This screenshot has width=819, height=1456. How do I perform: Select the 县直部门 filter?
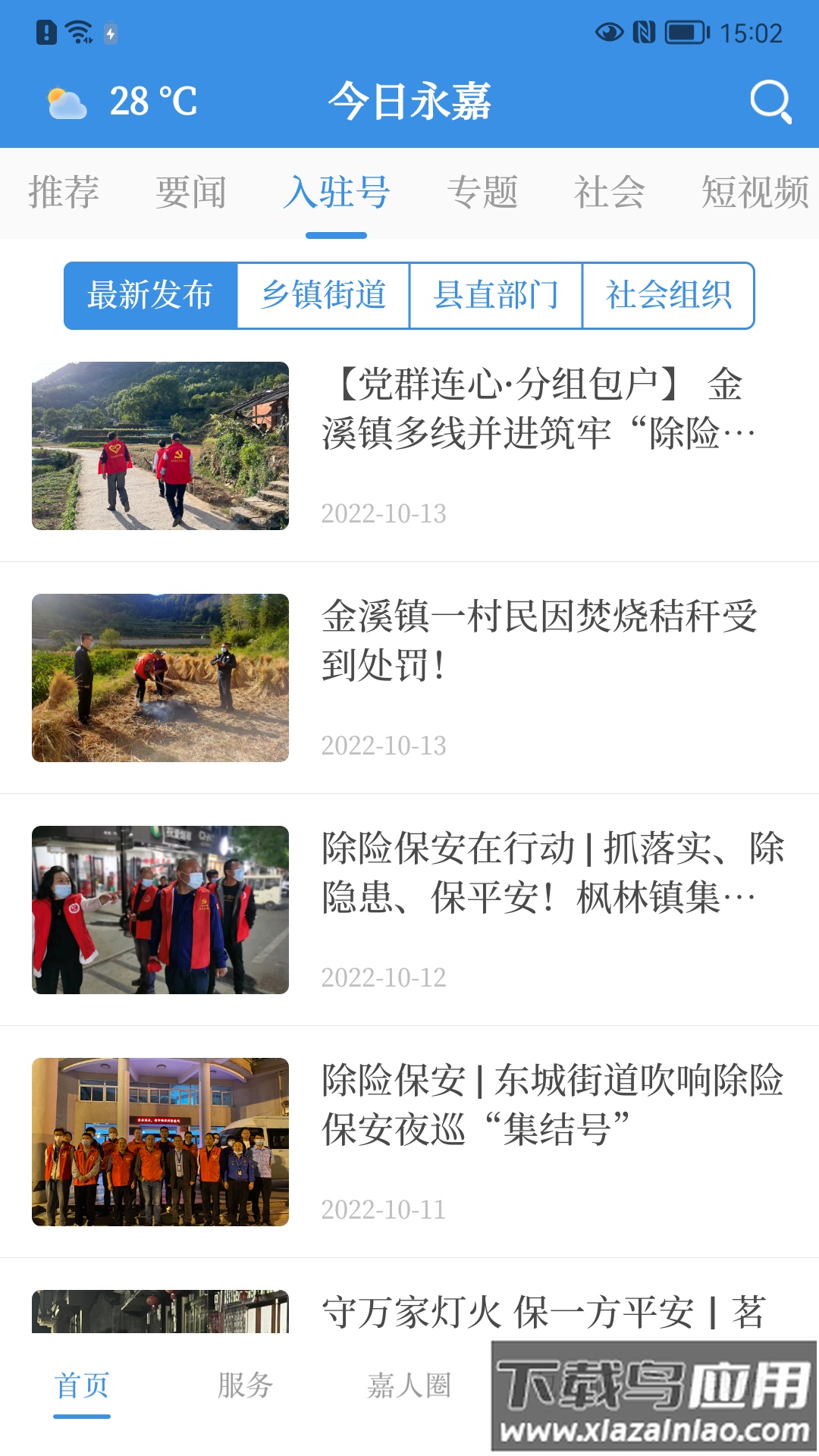[498, 296]
